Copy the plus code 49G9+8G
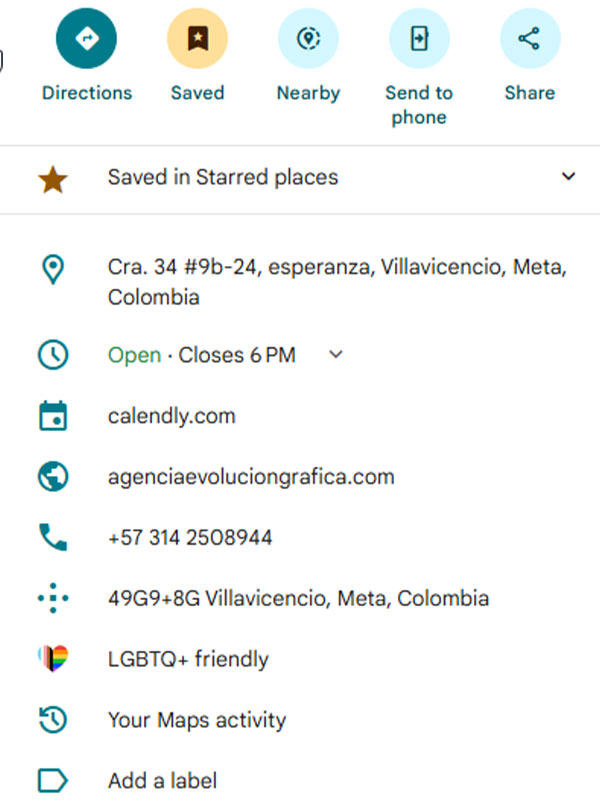Viewport: 600px width, 800px height. pos(298,599)
